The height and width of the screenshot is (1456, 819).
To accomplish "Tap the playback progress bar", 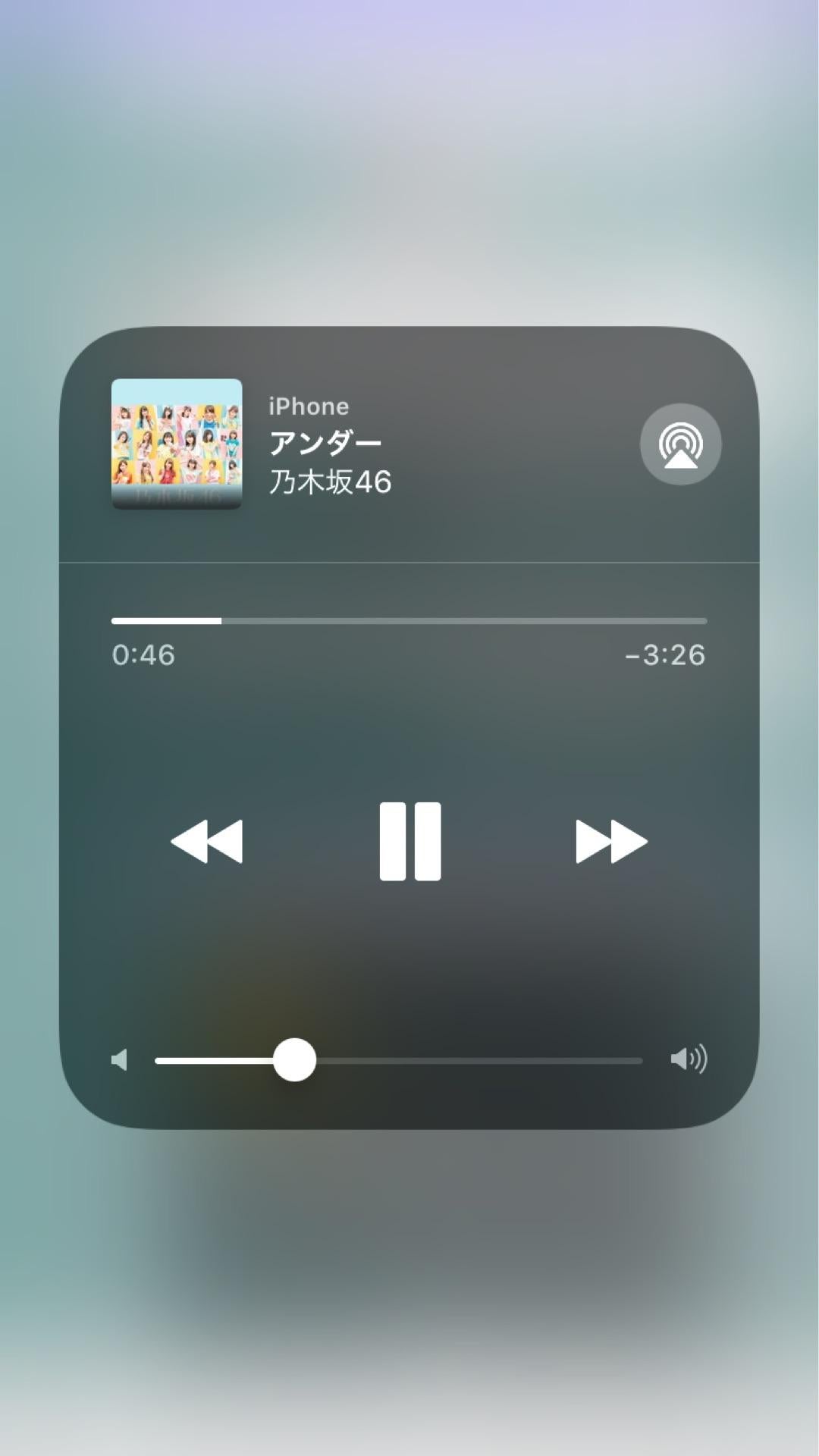I will tap(409, 621).
